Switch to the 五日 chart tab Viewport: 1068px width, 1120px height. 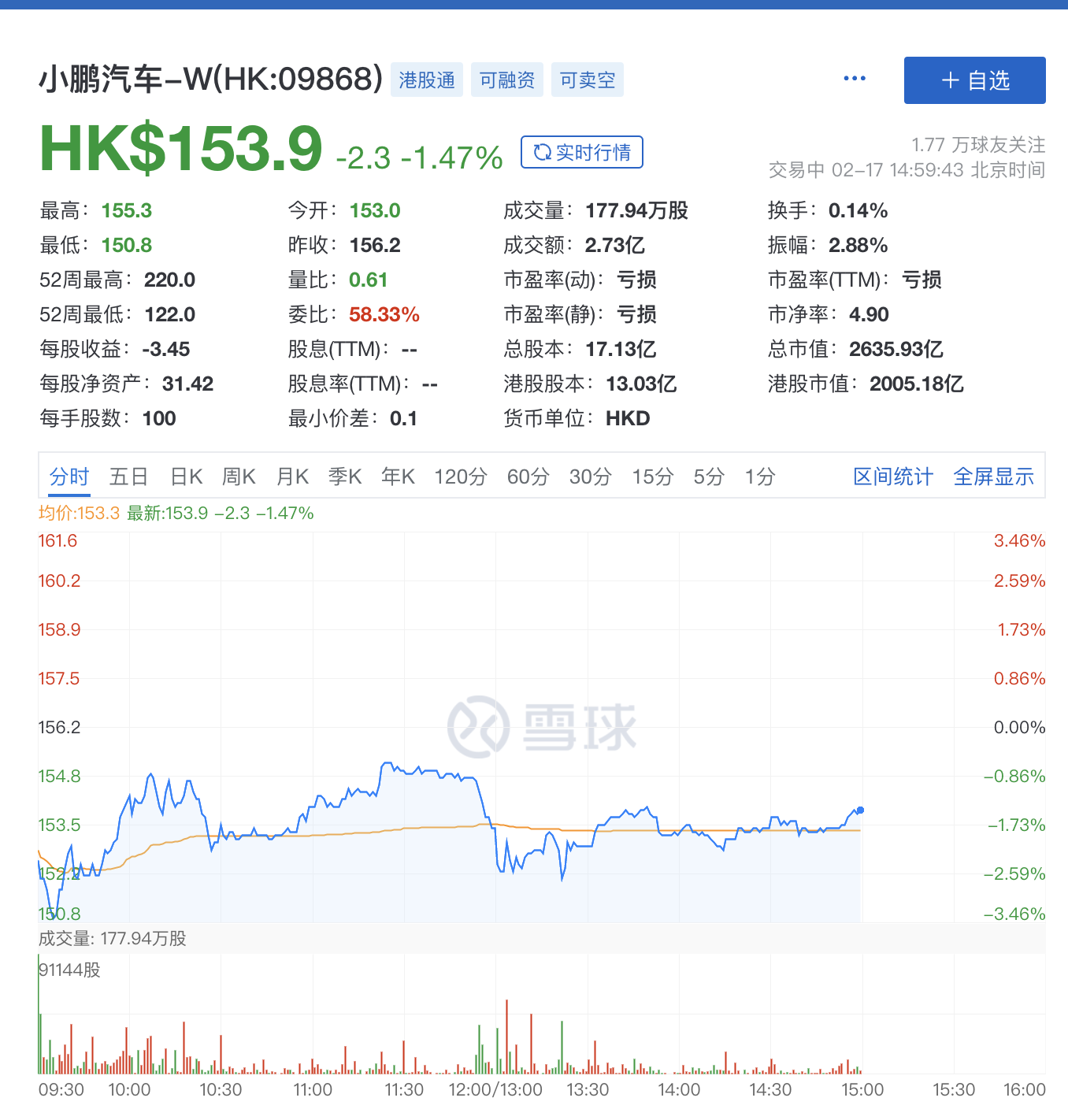click(128, 477)
